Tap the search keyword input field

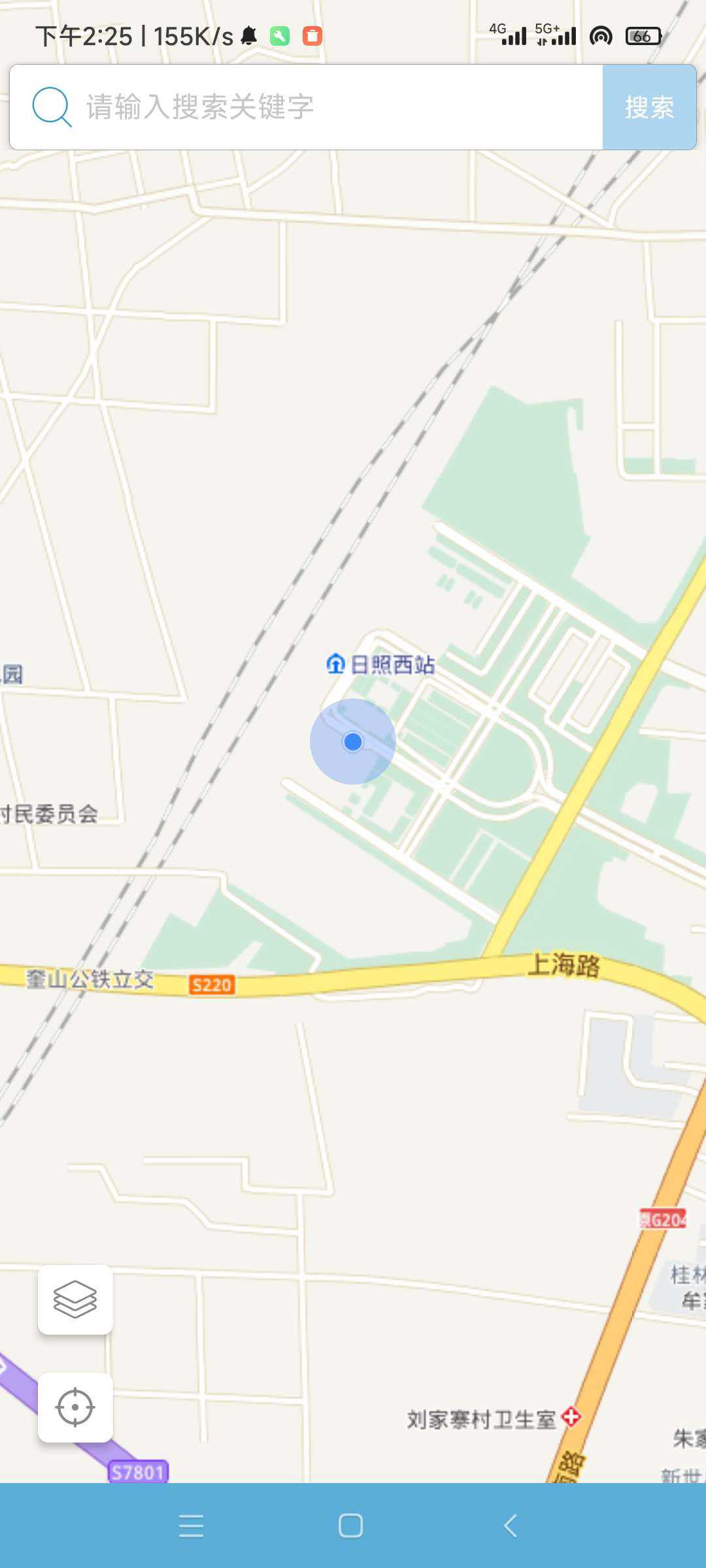[x=327, y=107]
